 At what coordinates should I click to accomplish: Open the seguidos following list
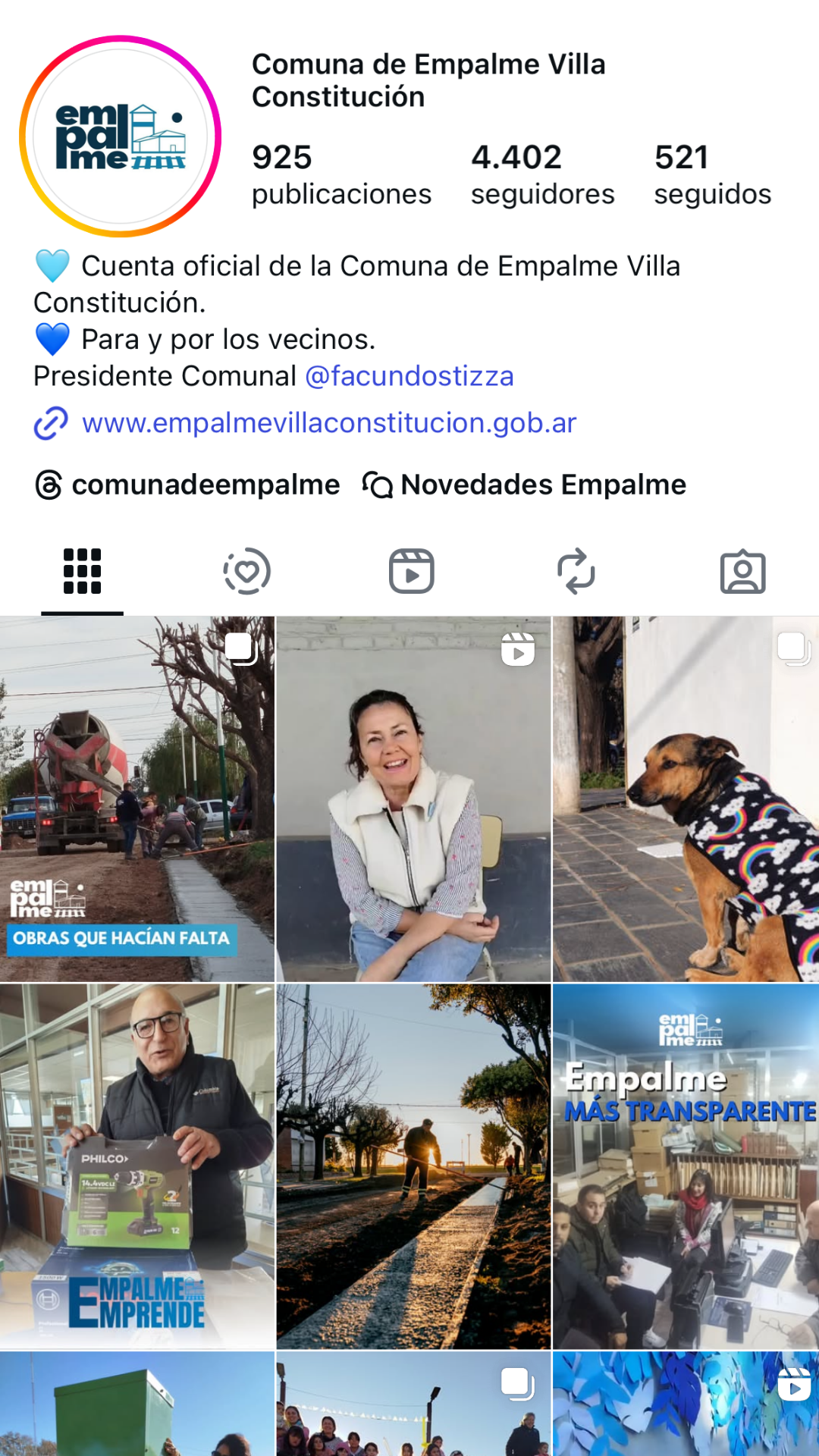click(x=712, y=175)
